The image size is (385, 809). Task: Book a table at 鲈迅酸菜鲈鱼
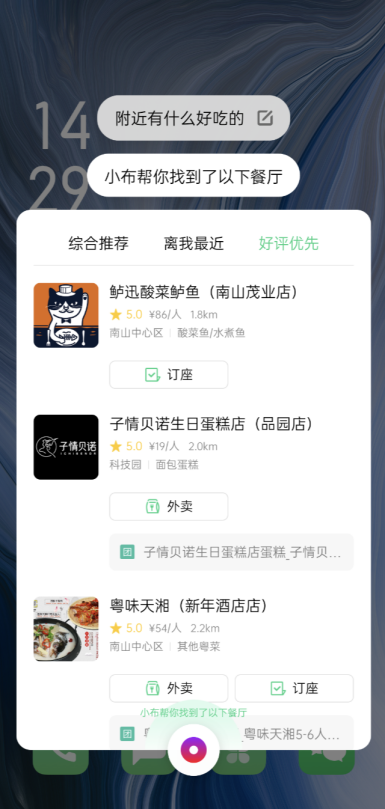click(169, 375)
